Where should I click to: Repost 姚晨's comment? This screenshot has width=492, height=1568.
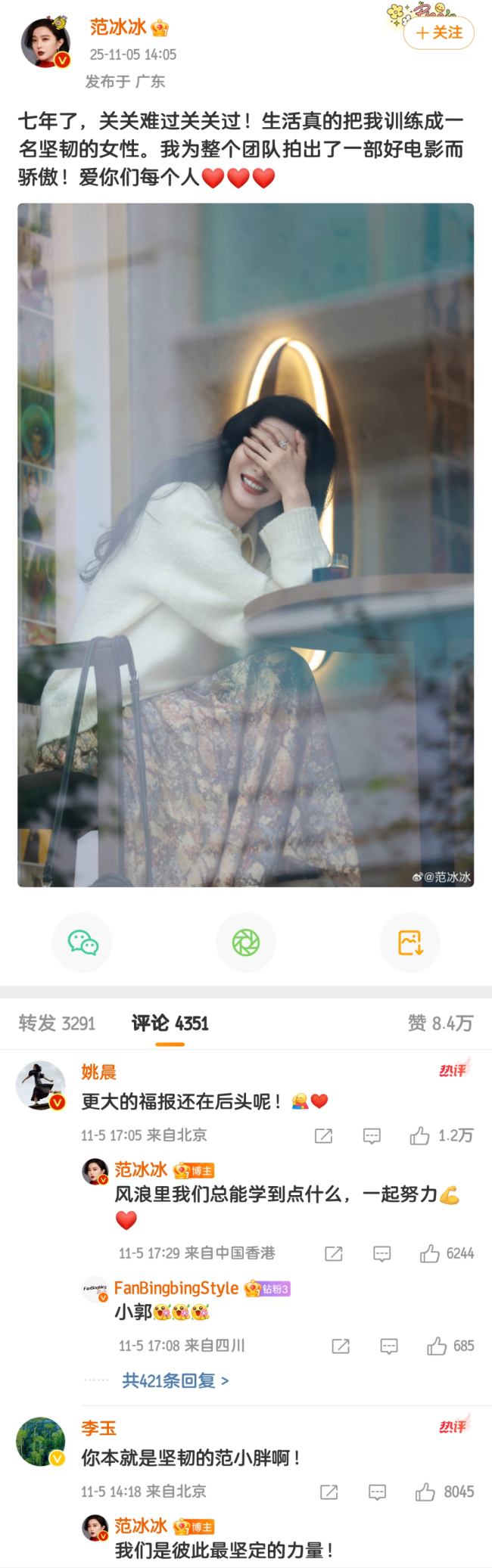[x=324, y=1135]
